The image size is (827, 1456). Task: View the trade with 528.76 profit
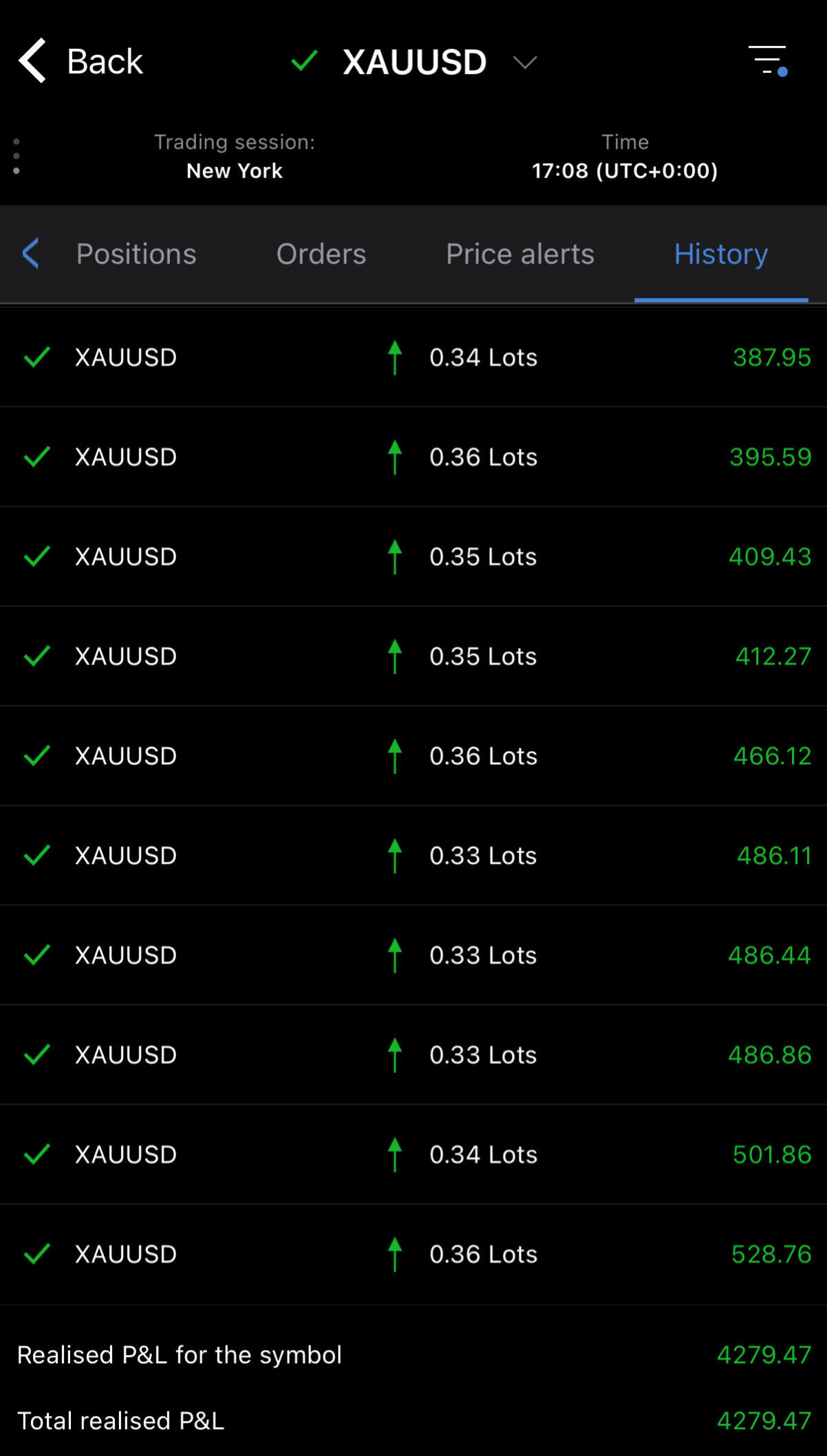click(413, 1254)
